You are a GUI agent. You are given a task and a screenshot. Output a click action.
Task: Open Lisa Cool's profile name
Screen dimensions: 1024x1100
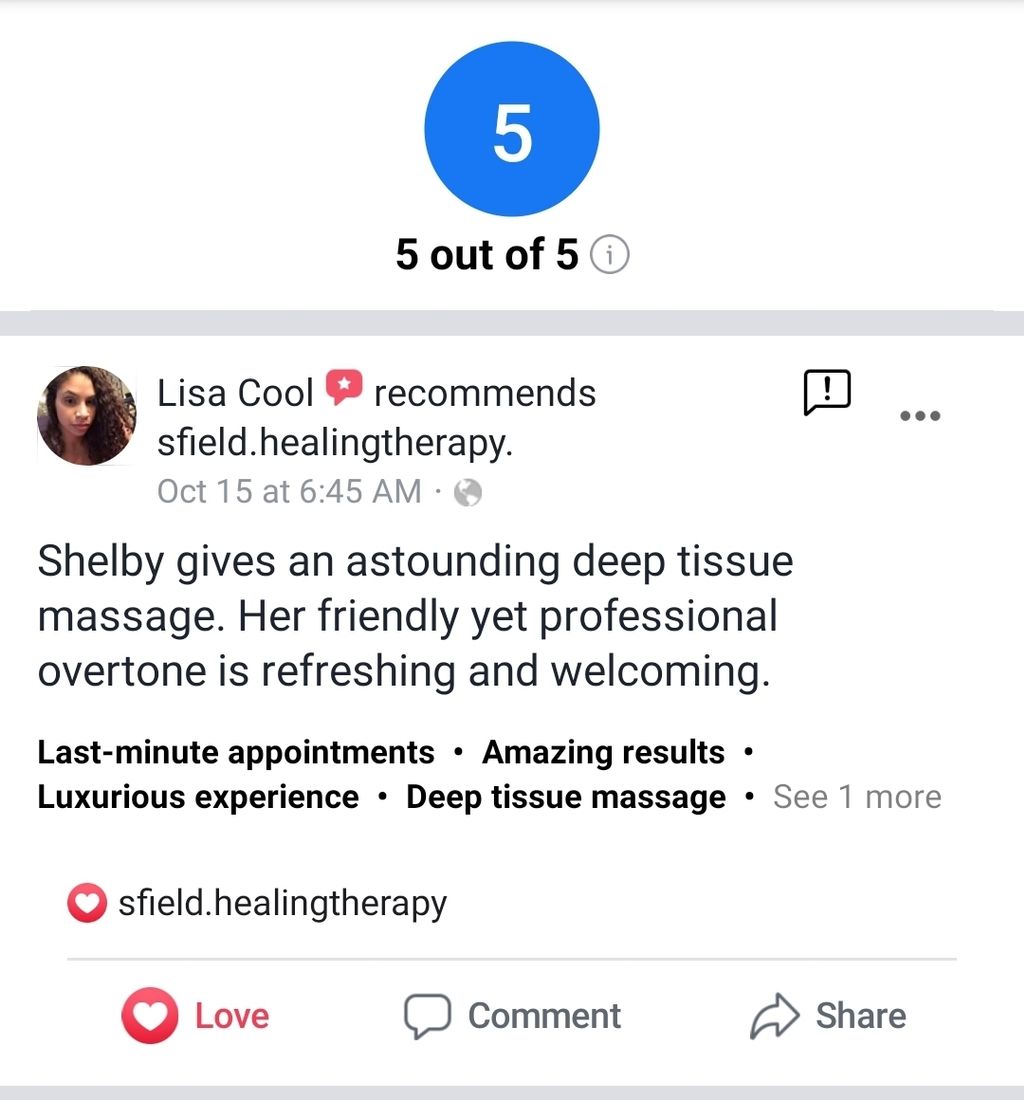pyautogui.click(x=235, y=393)
